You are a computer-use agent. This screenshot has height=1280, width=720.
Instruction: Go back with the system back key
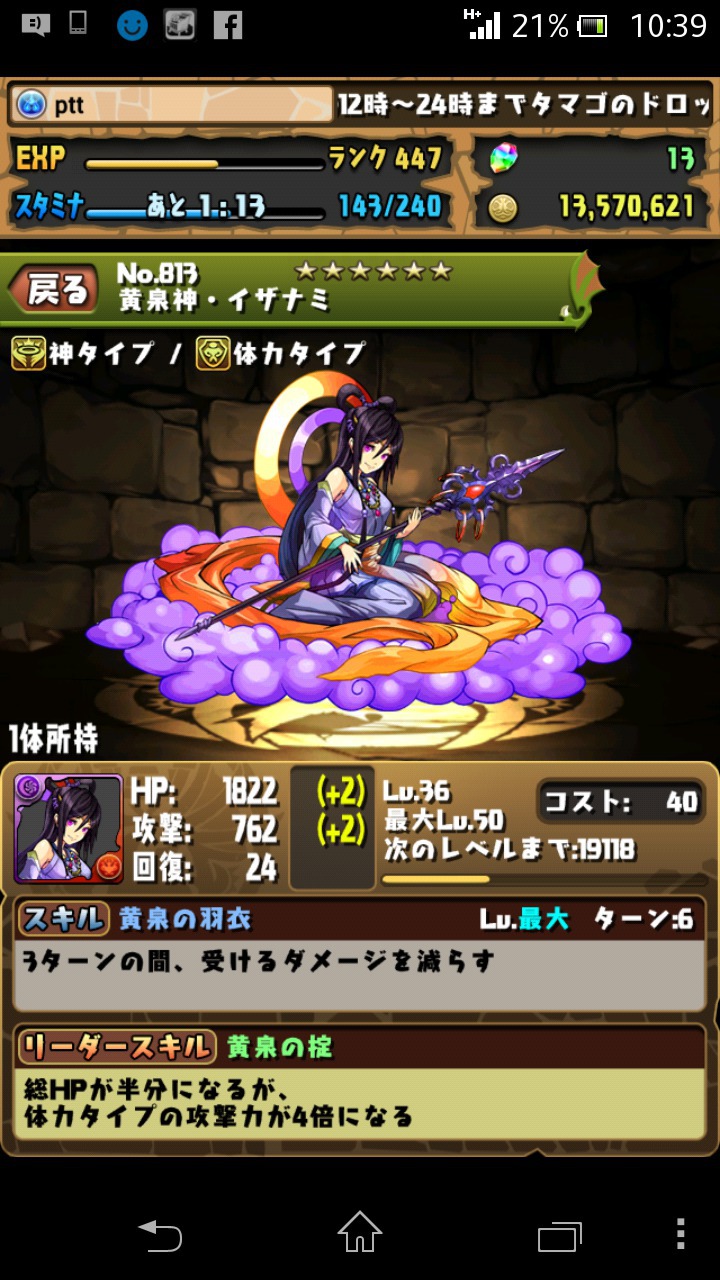[x=160, y=1234]
